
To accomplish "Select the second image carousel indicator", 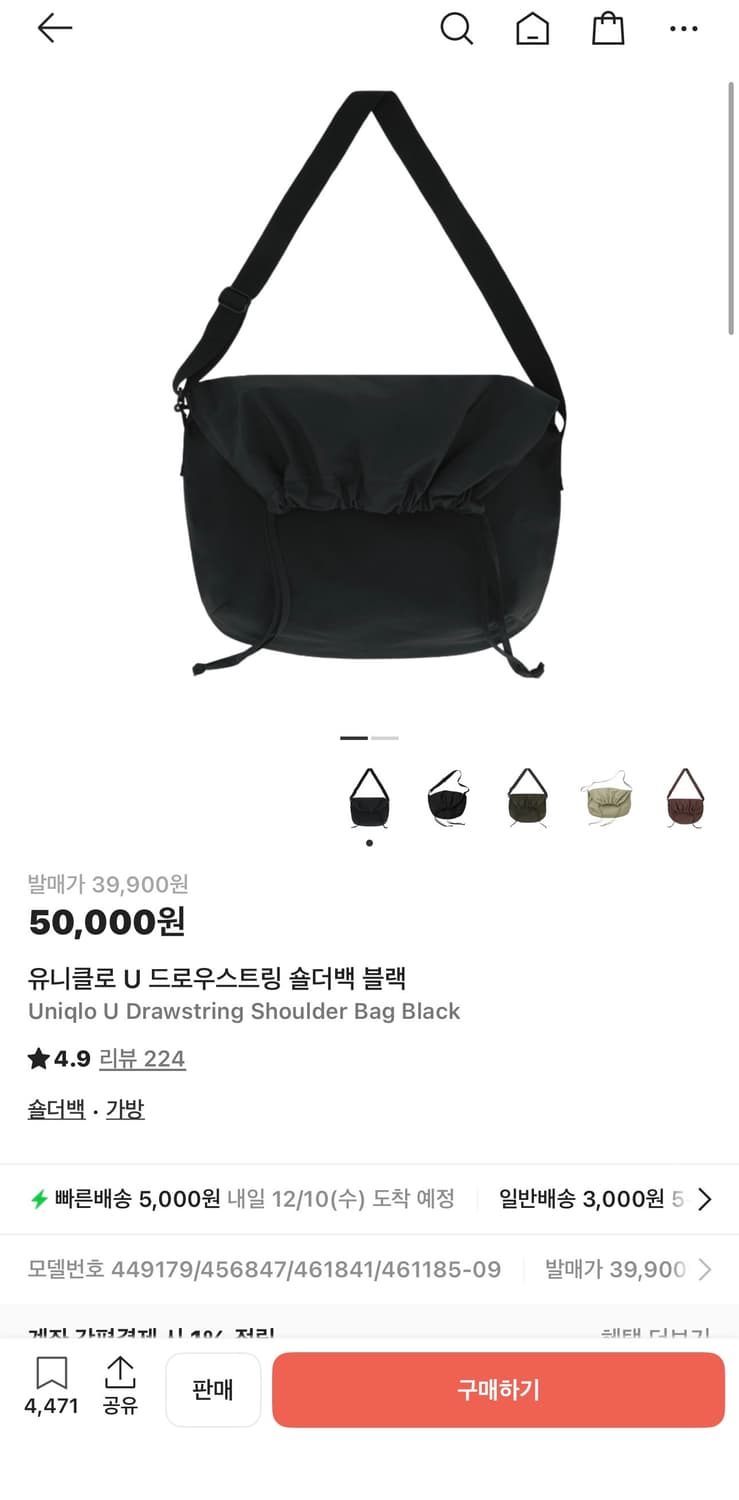I will [x=384, y=738].
